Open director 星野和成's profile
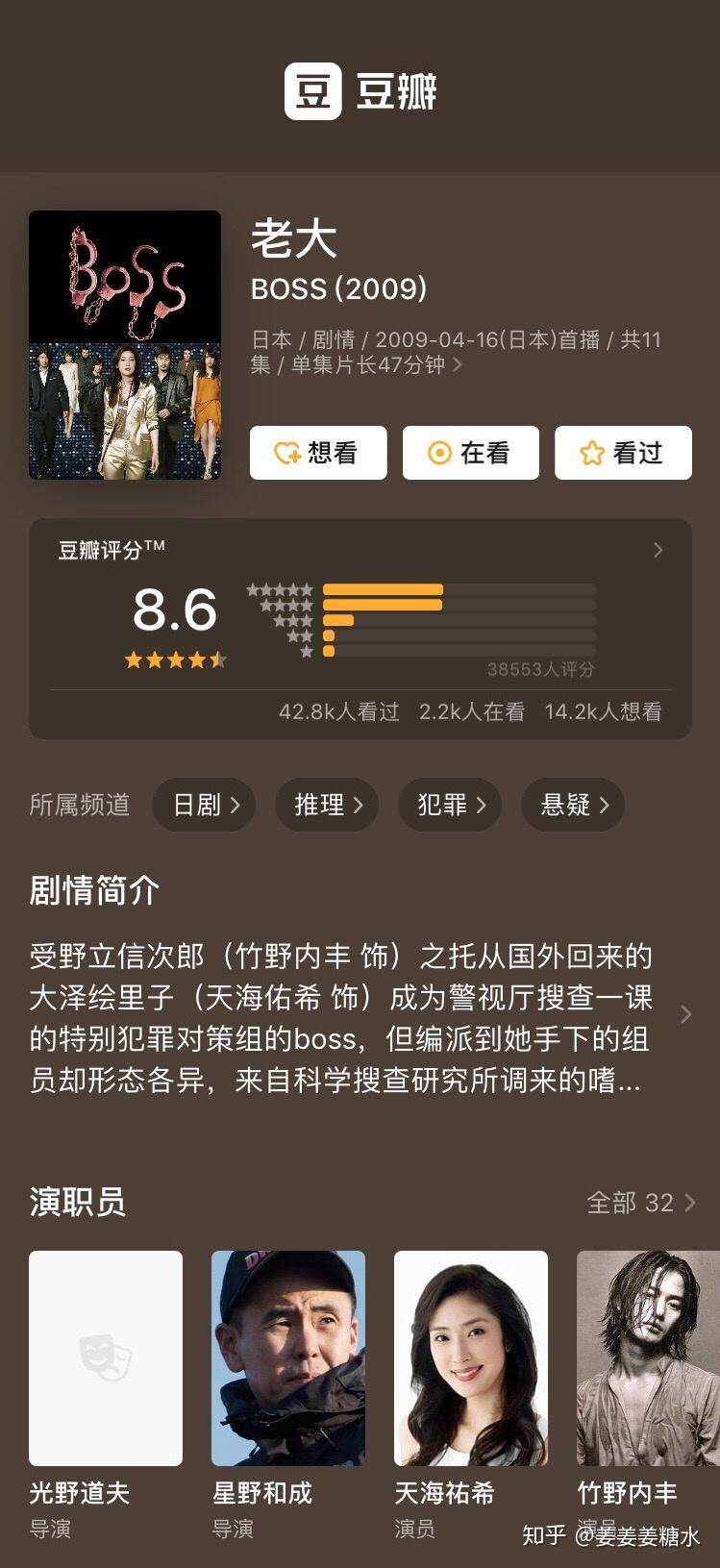Image resolution: width=720 pixels, height=1568 pixels. [x=288, y=1357]
